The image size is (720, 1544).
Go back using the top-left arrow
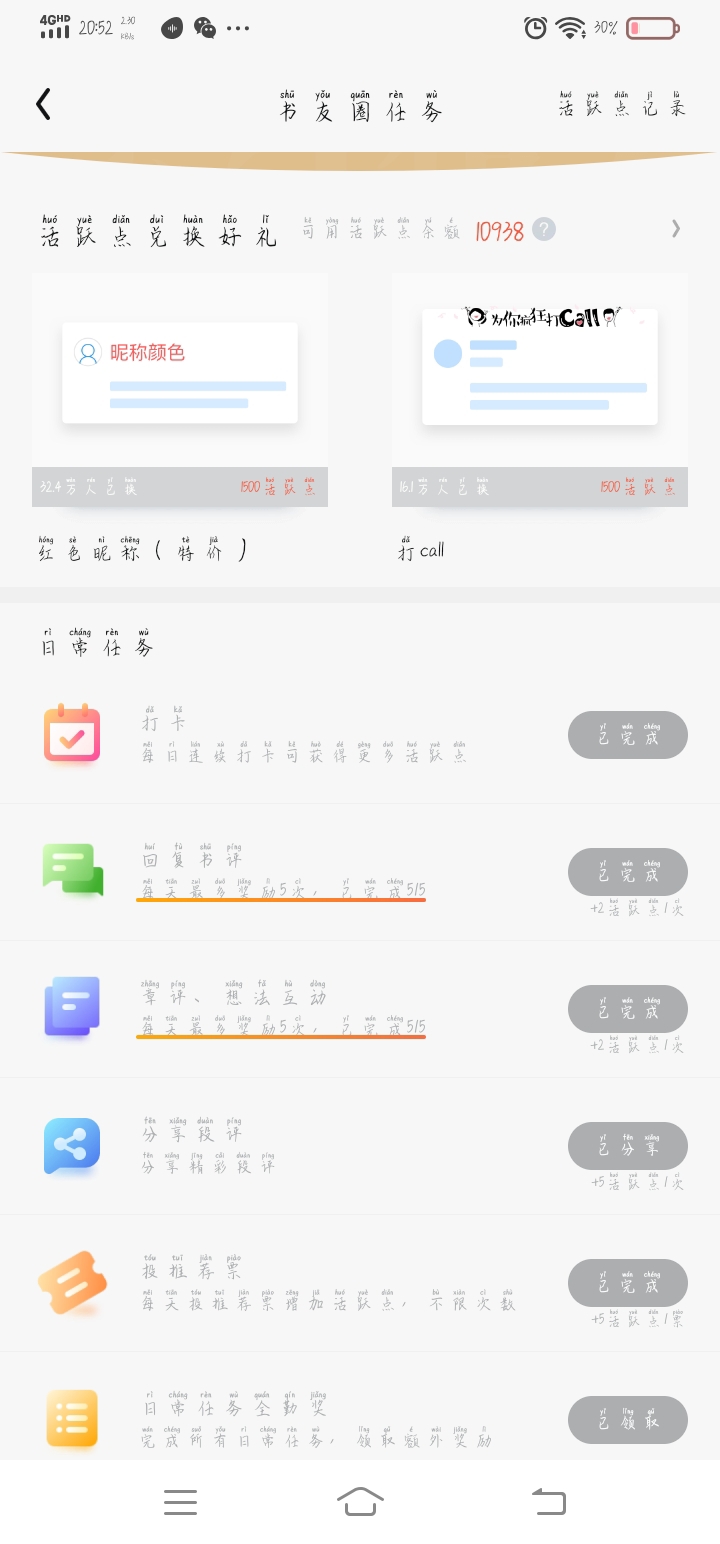(x=43, y=104)
